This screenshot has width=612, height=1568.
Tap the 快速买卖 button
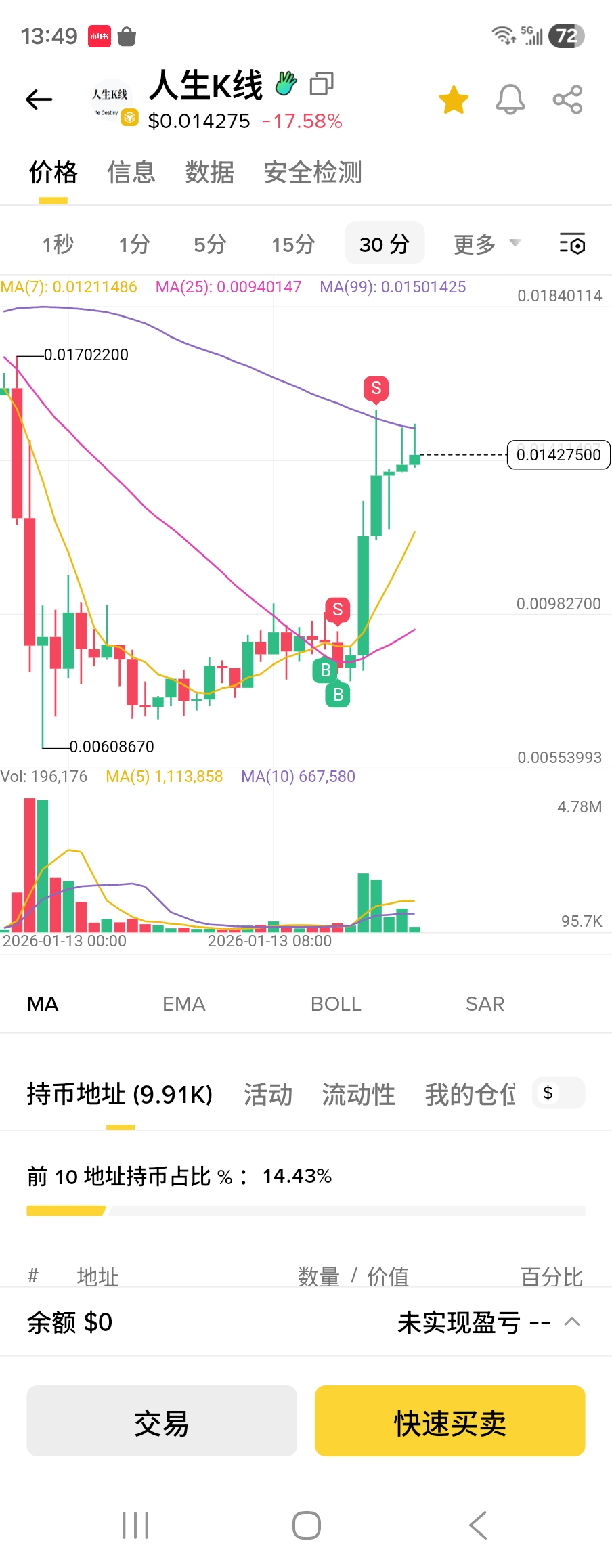(x=450, y=1421)
